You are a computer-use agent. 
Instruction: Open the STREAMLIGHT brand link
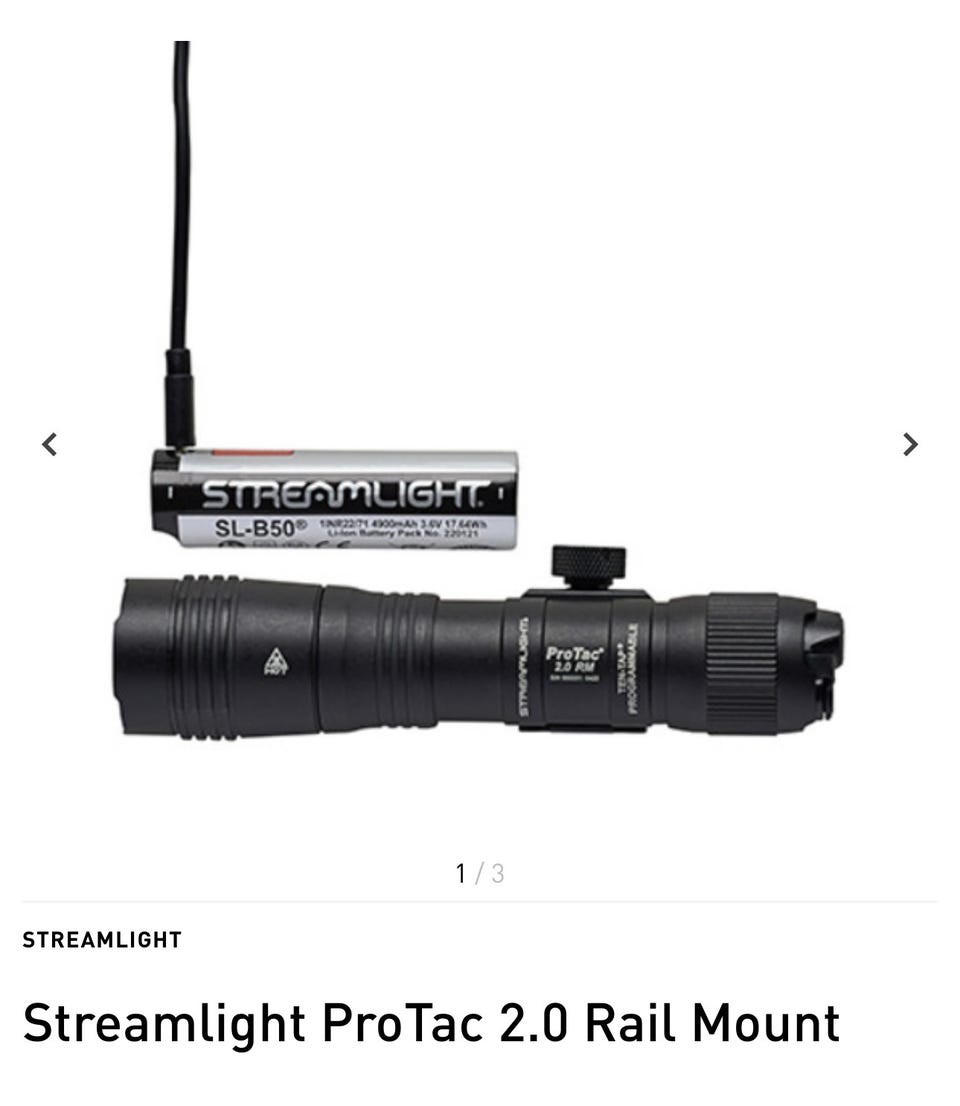click(x=102, y=940)
